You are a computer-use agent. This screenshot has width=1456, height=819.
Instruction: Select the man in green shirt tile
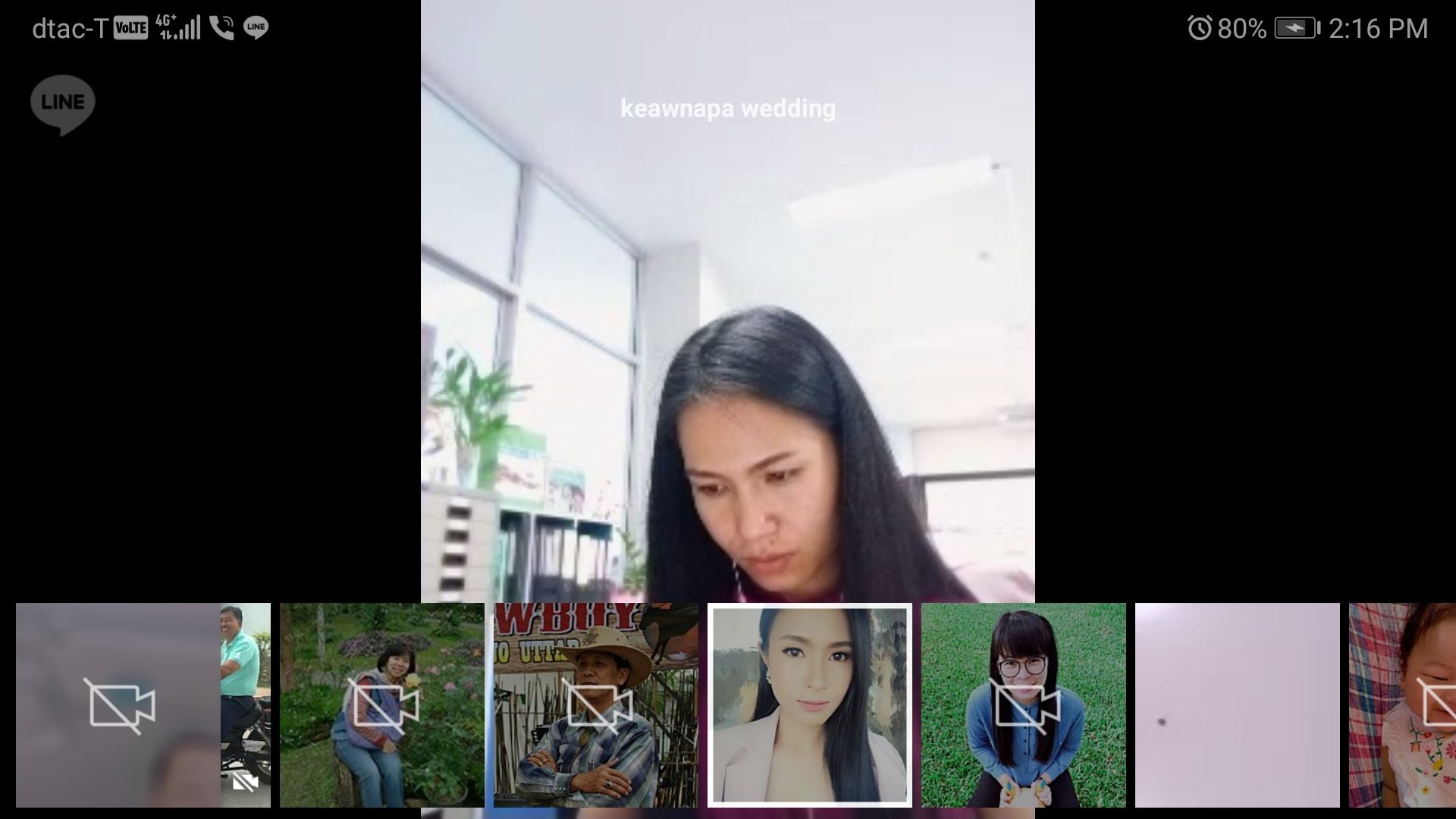pos(246,705)
